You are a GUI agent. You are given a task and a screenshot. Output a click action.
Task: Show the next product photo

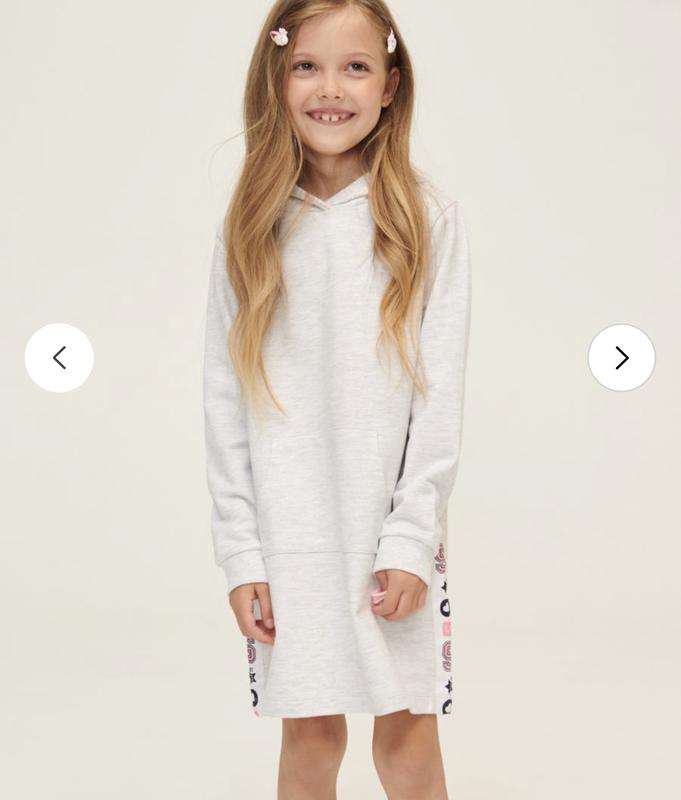(x=621, y=357)
